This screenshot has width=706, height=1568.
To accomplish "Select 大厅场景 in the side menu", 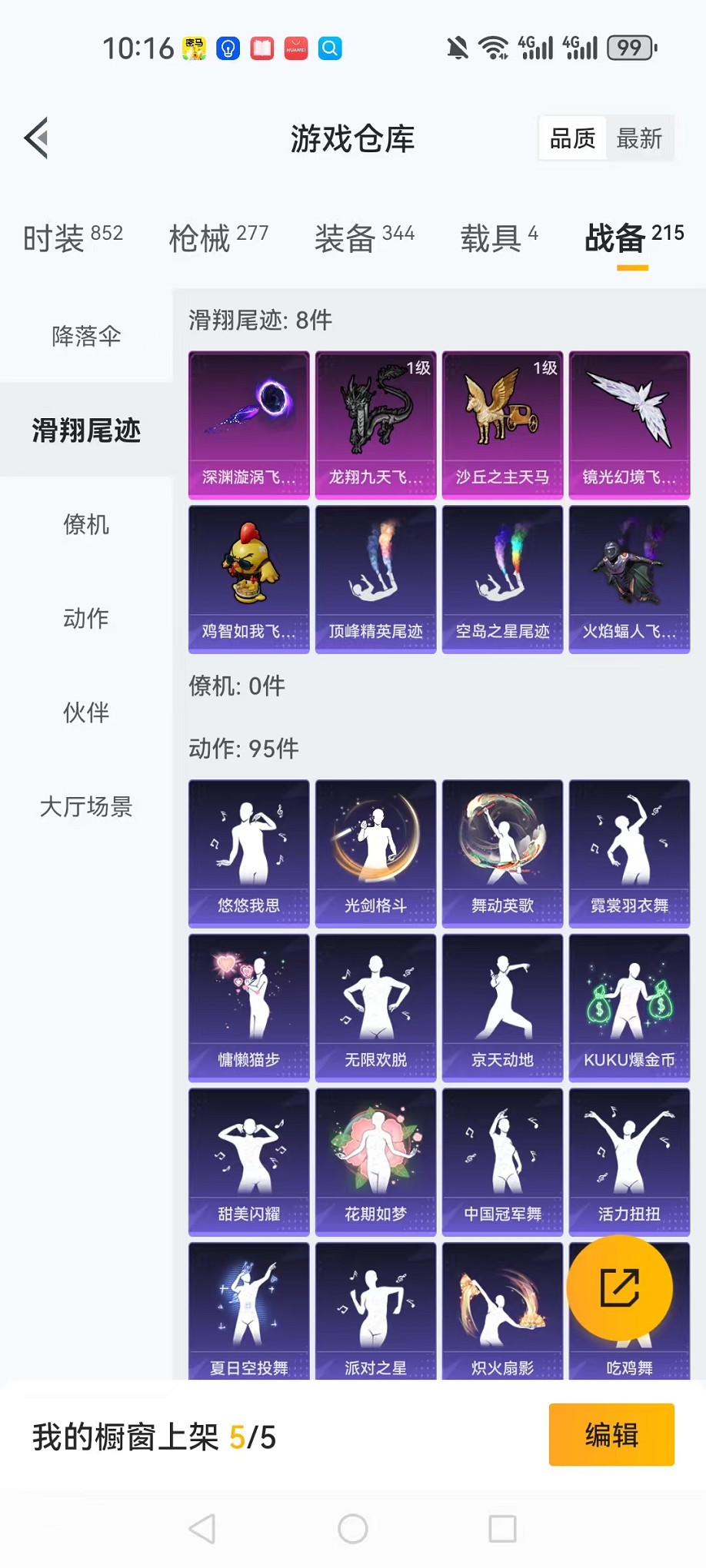I will tap(86, 807).
